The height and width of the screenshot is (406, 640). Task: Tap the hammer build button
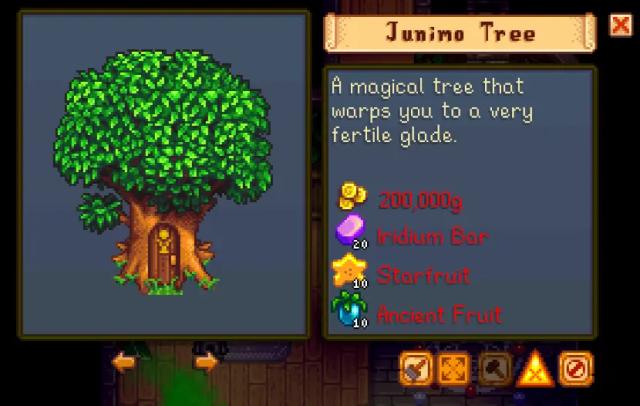click(x=495, y=369)
